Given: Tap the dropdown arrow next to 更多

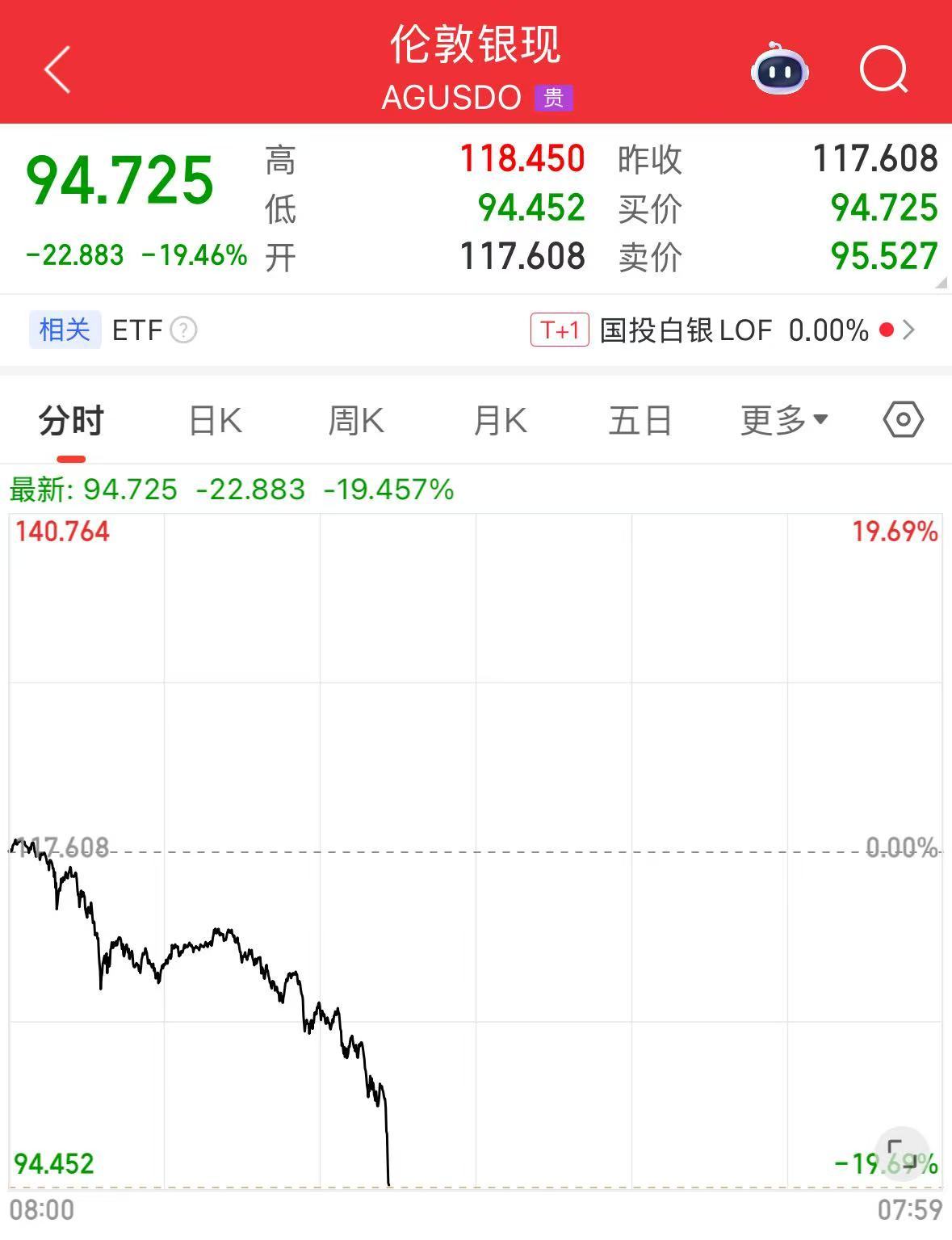Looking at the screenshot, I should pyautogui.click(x=820, y=419).
